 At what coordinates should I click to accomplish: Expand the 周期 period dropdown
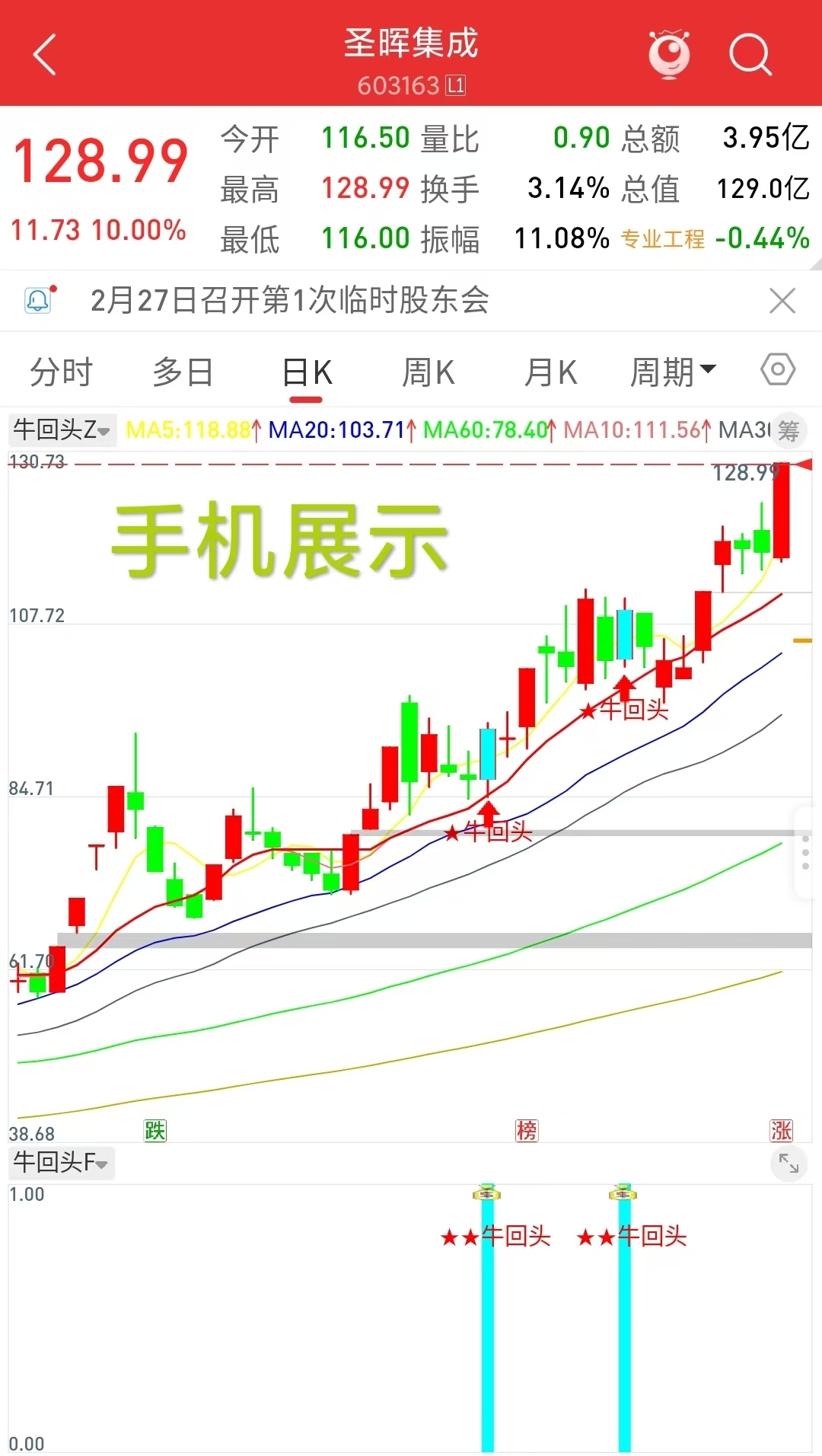[x=673, y=373]
